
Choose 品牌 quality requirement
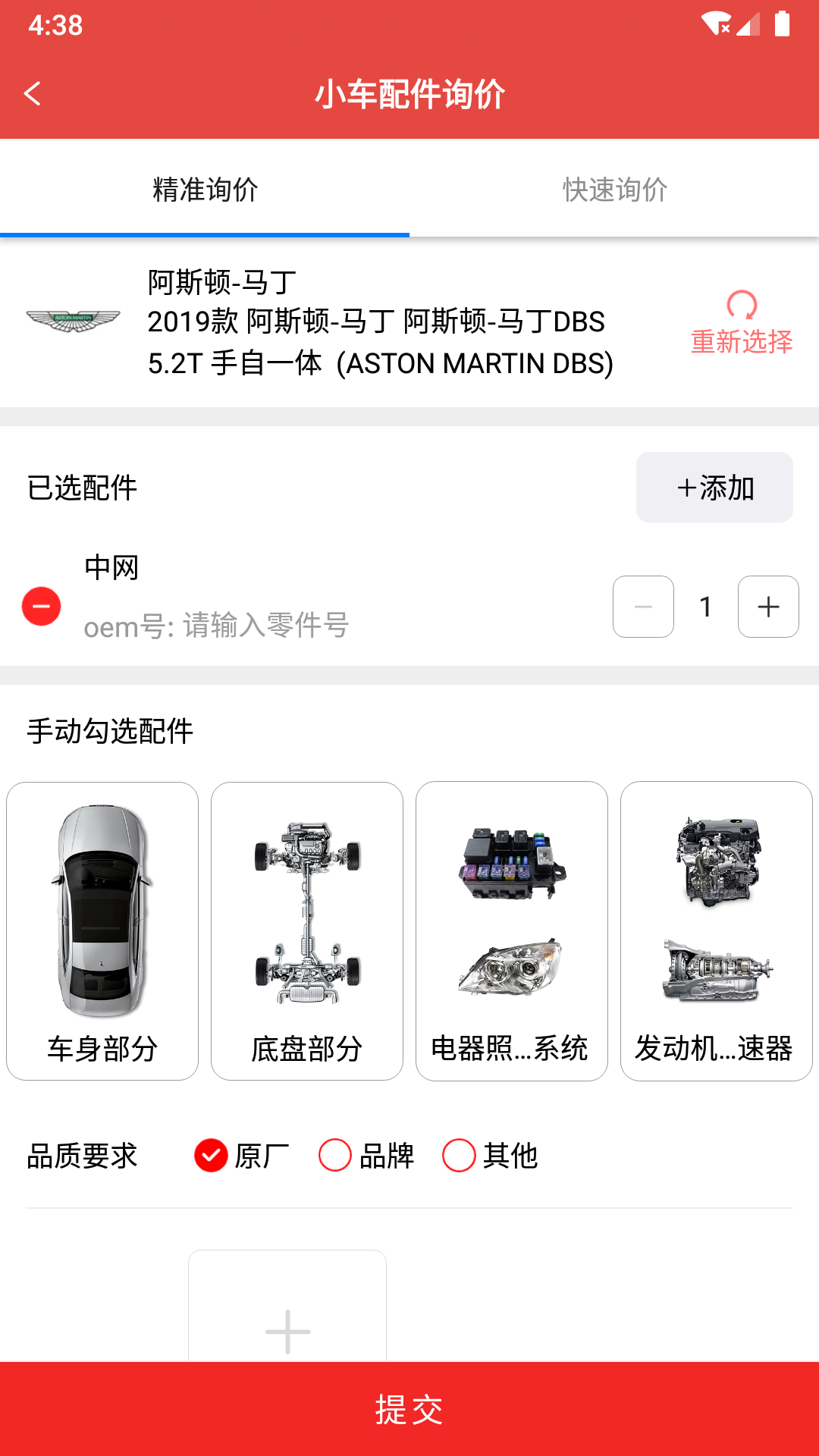(x=335, y=1156)
